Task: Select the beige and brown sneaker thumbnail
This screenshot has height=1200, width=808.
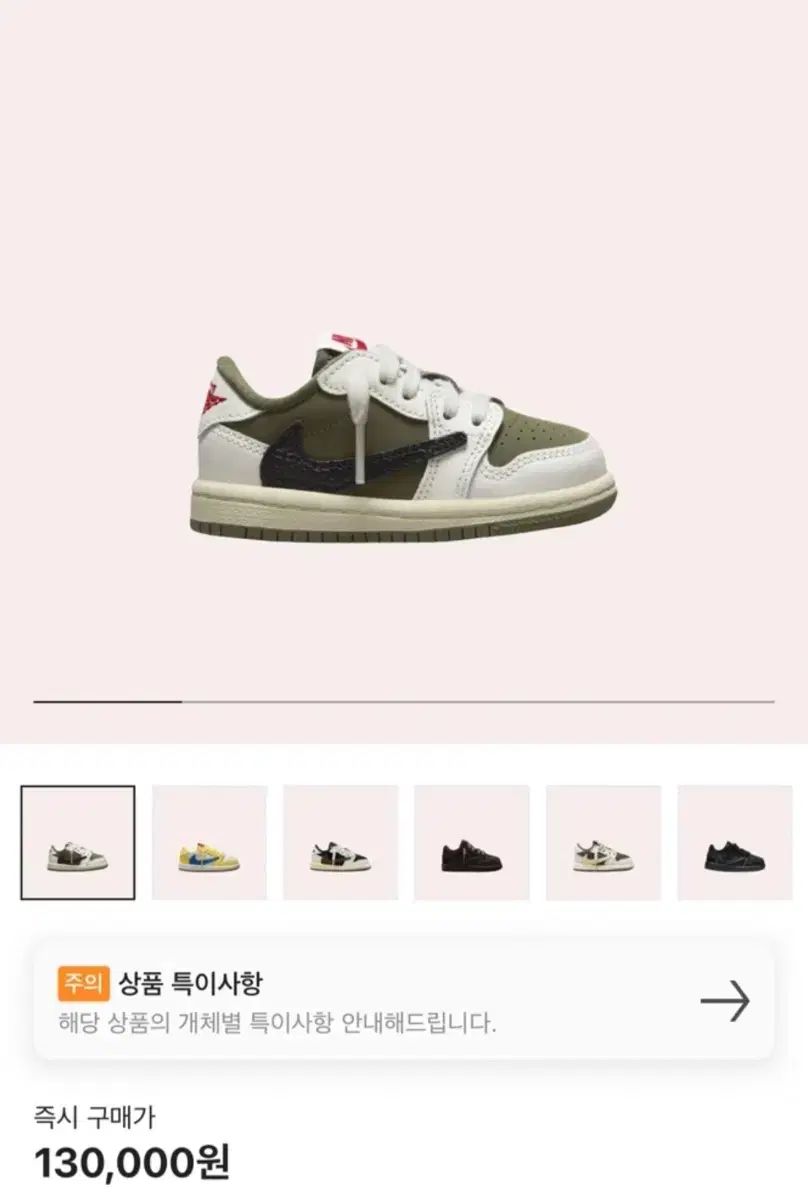Action: (x=603, y=843)
